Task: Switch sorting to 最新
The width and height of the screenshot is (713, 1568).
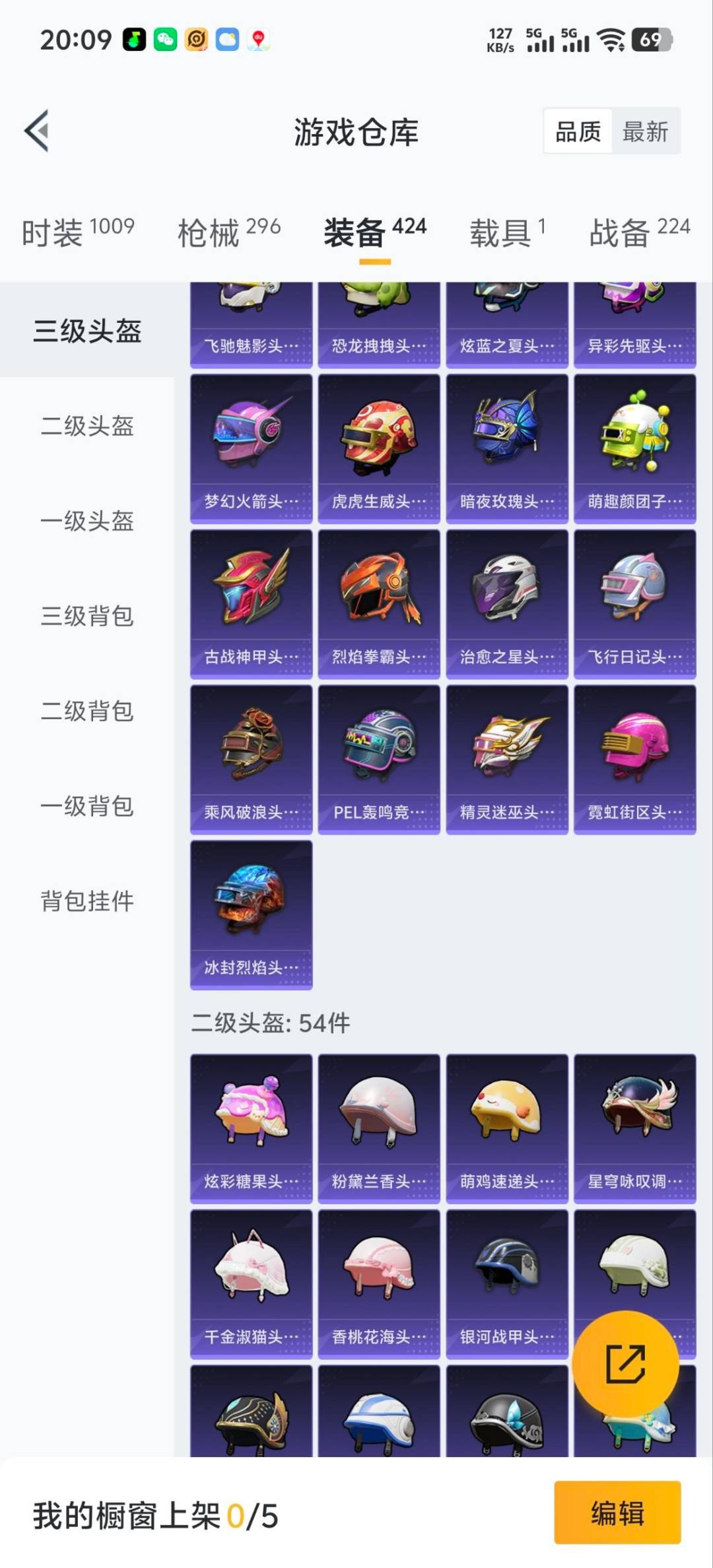Action: [x=645, y=131]
